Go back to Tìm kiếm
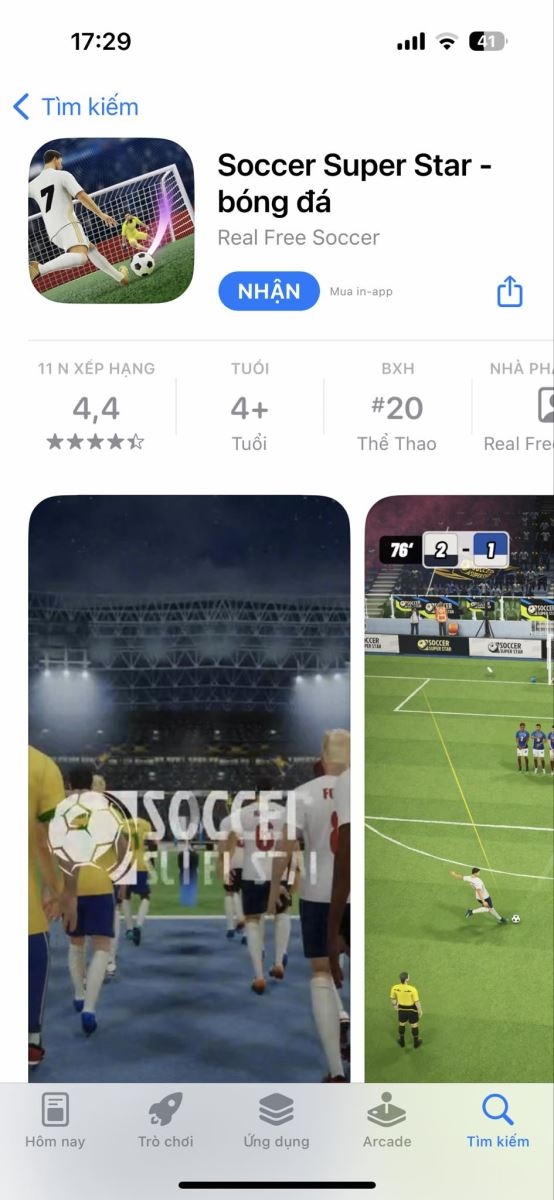Screen dimensions: 554x1200 [x=76, y=107]
